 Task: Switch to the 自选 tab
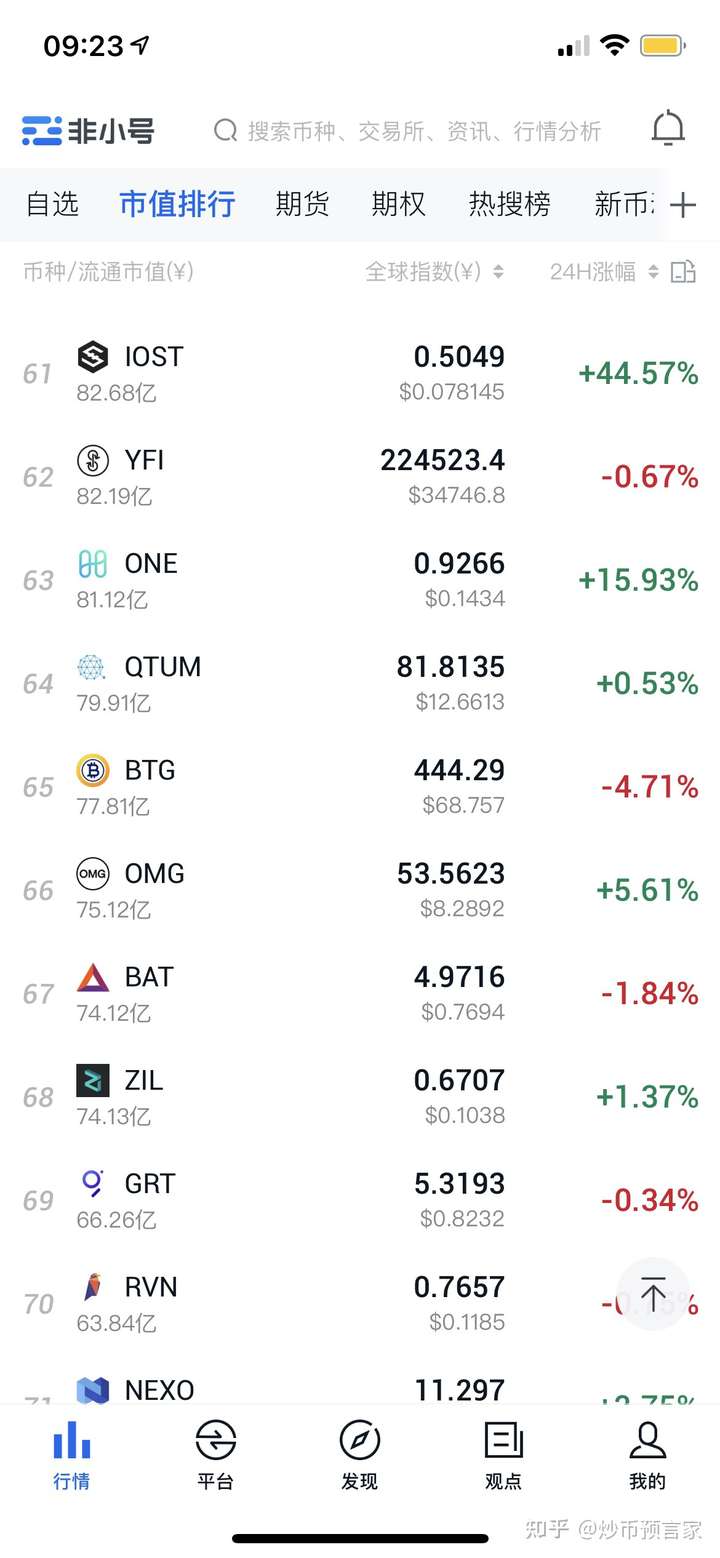52,204
